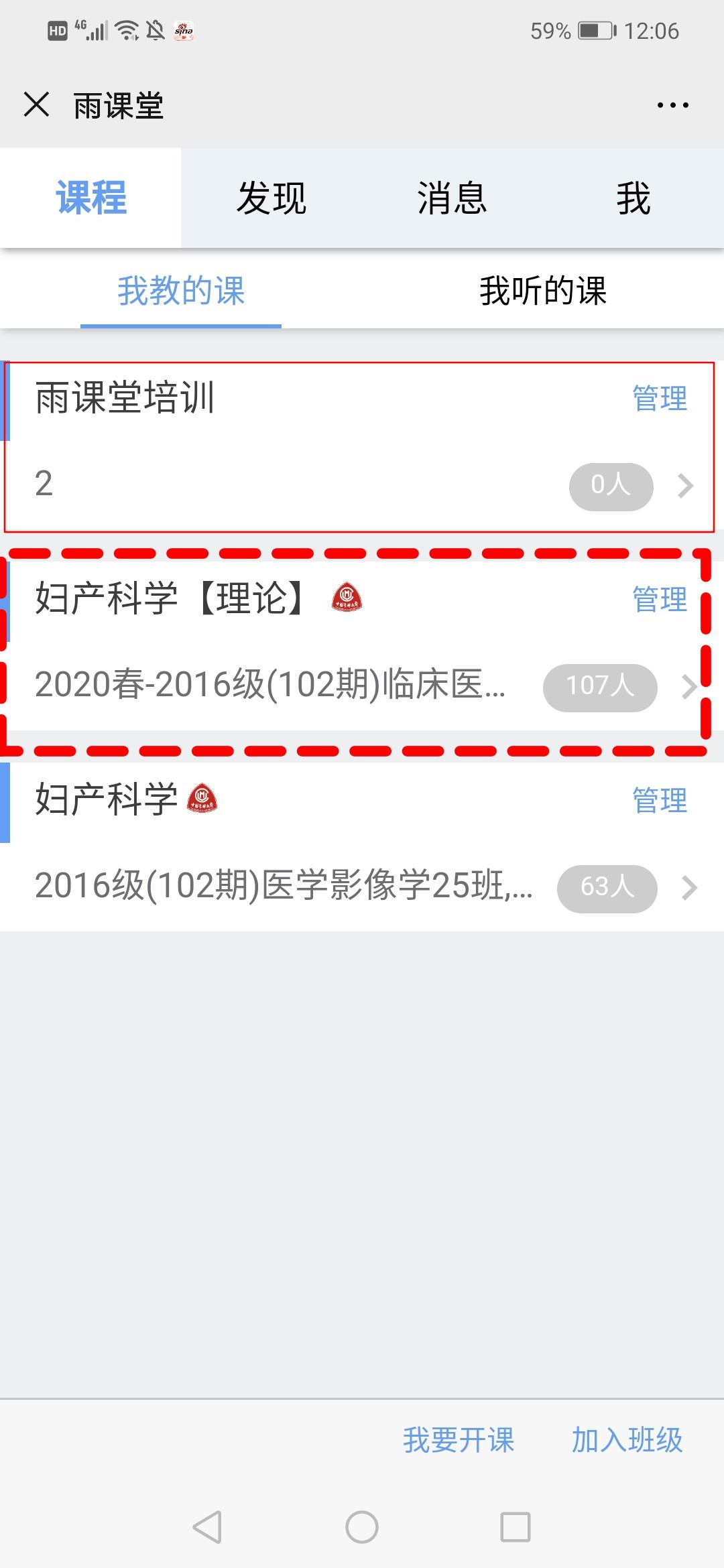The width and height of the screenshot is (724, 1568).
Task: Switch to the 发现 tab
Action: [x=271, y=198]
